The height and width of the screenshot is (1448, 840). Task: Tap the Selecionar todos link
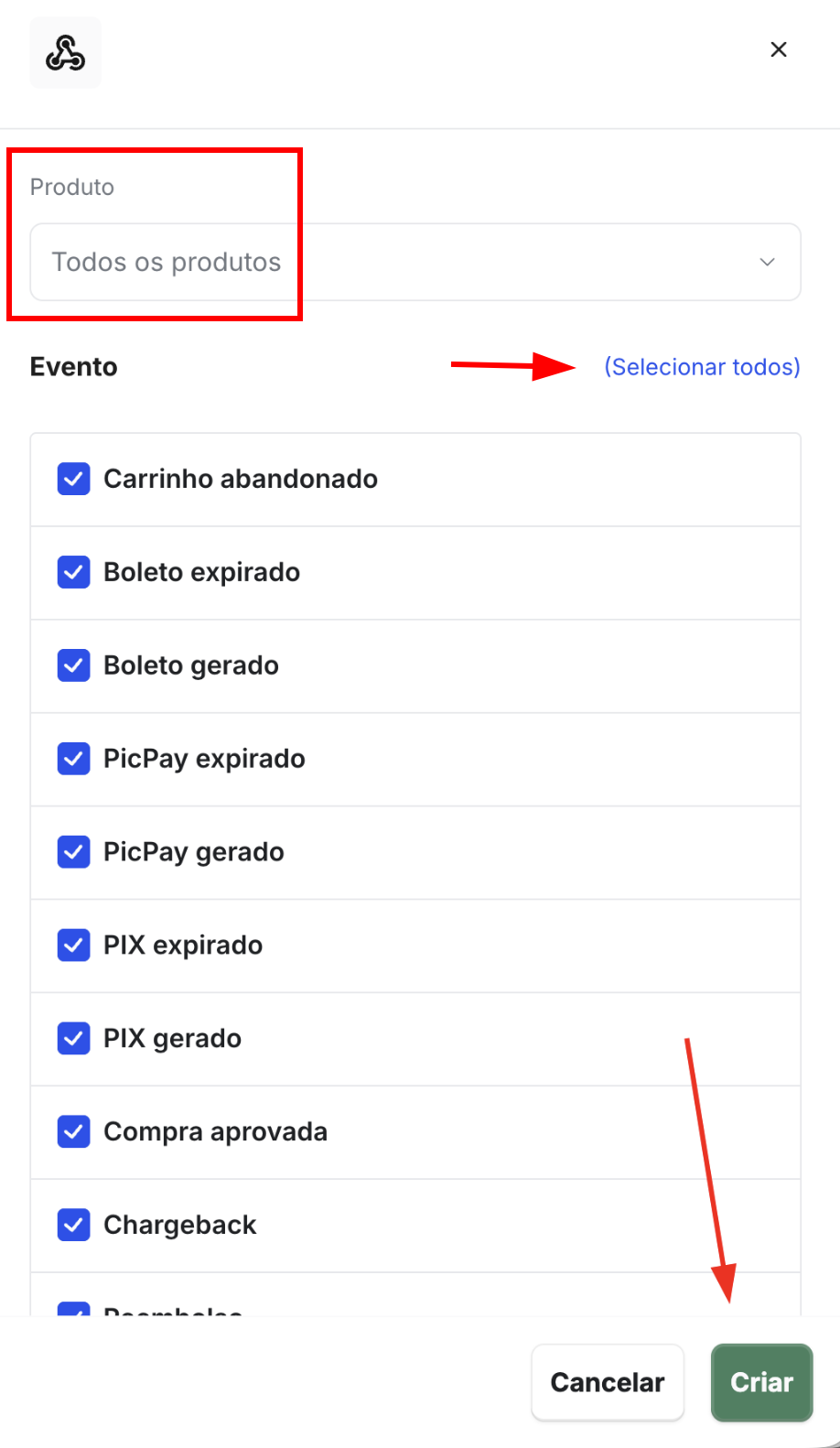point(702,367)
